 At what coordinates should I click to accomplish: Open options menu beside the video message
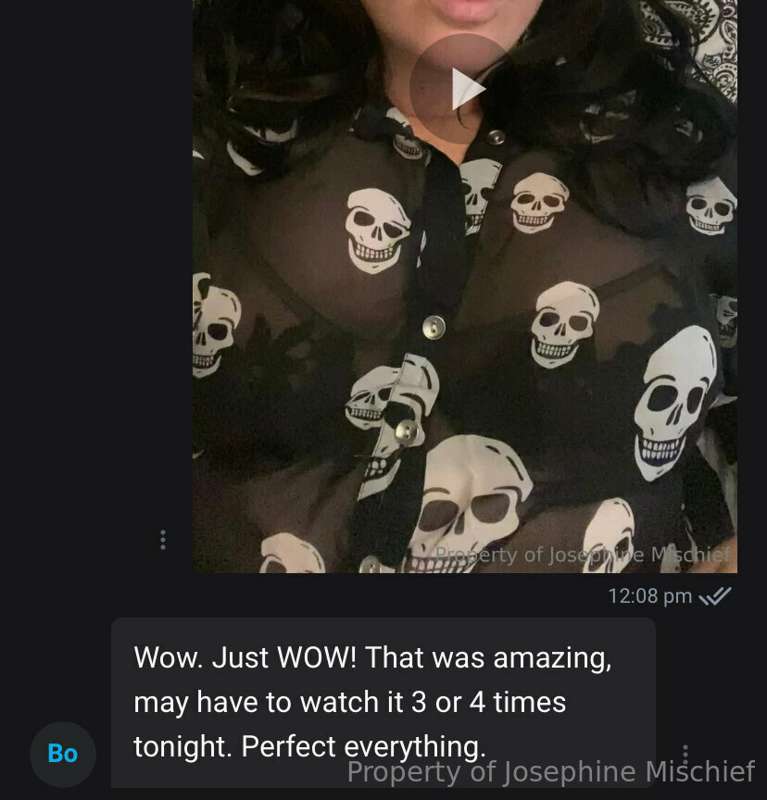163,540
